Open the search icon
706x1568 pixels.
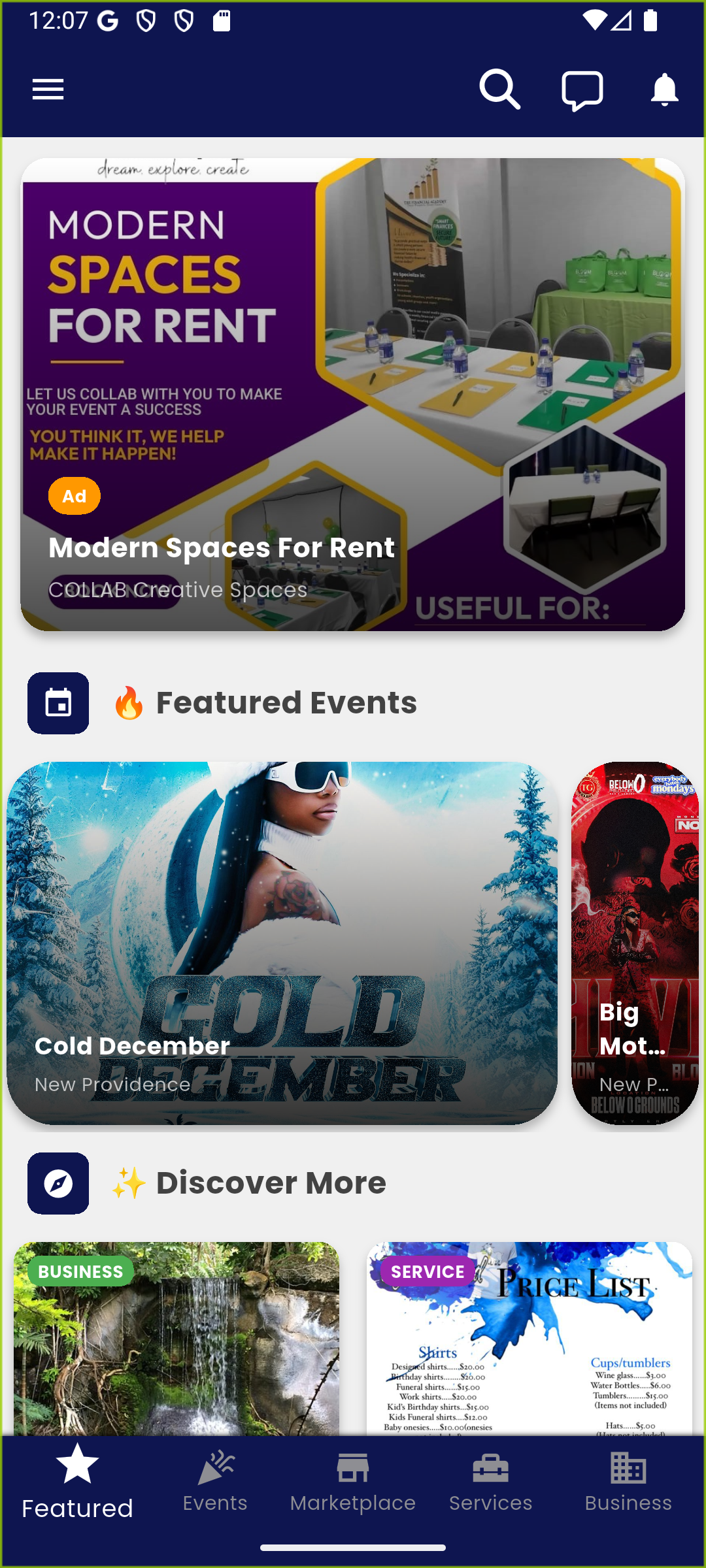[x=499, y=90]
